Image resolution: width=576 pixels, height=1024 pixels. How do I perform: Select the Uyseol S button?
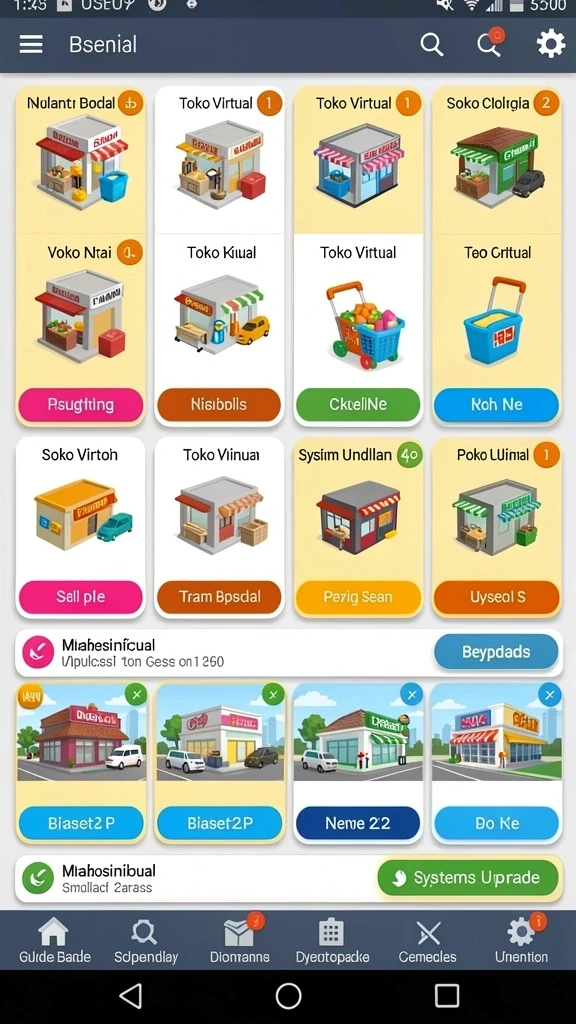pos(496,597)
